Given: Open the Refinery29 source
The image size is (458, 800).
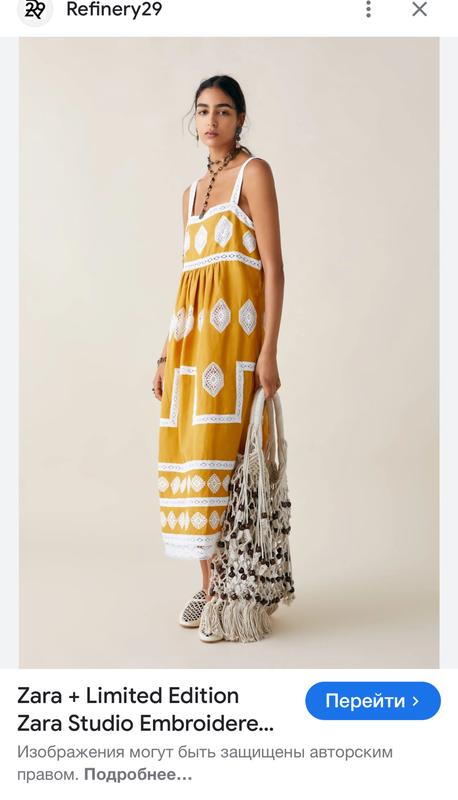Looking at the screenshot, I should [114, 10].
